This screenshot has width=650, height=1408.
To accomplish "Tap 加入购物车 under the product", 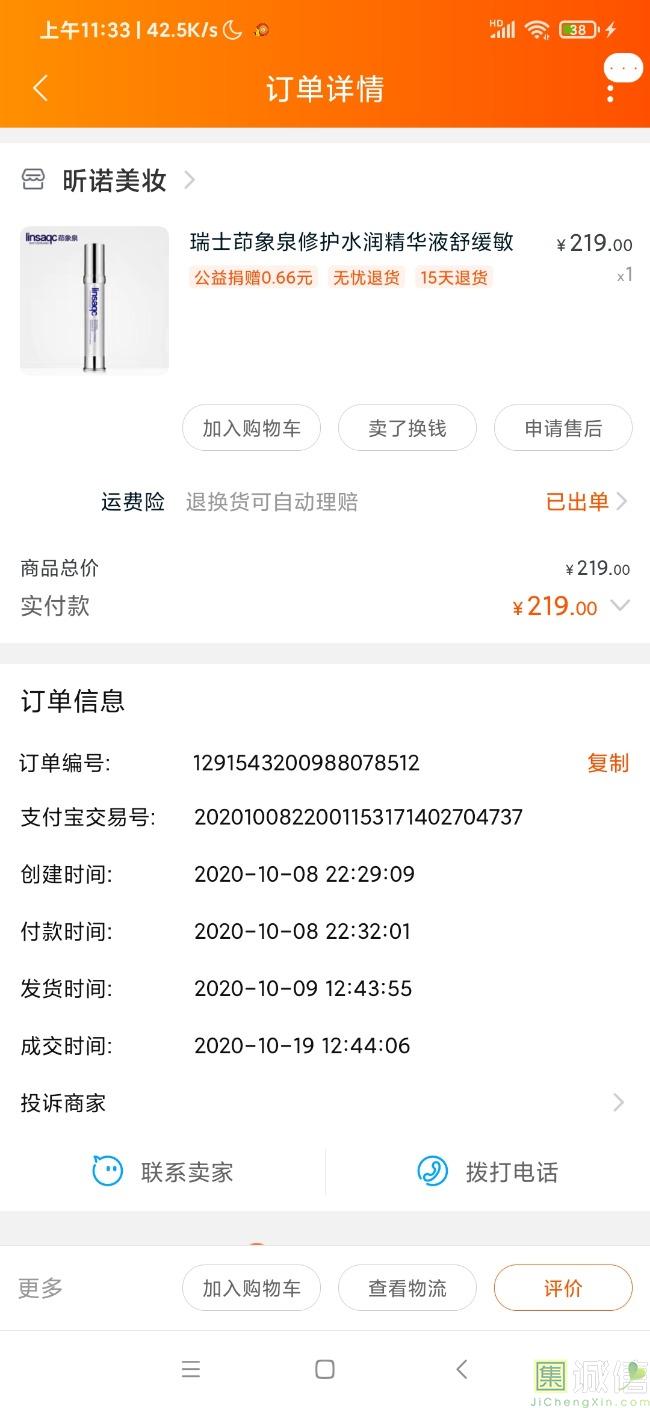I will (x=251, y=428).
